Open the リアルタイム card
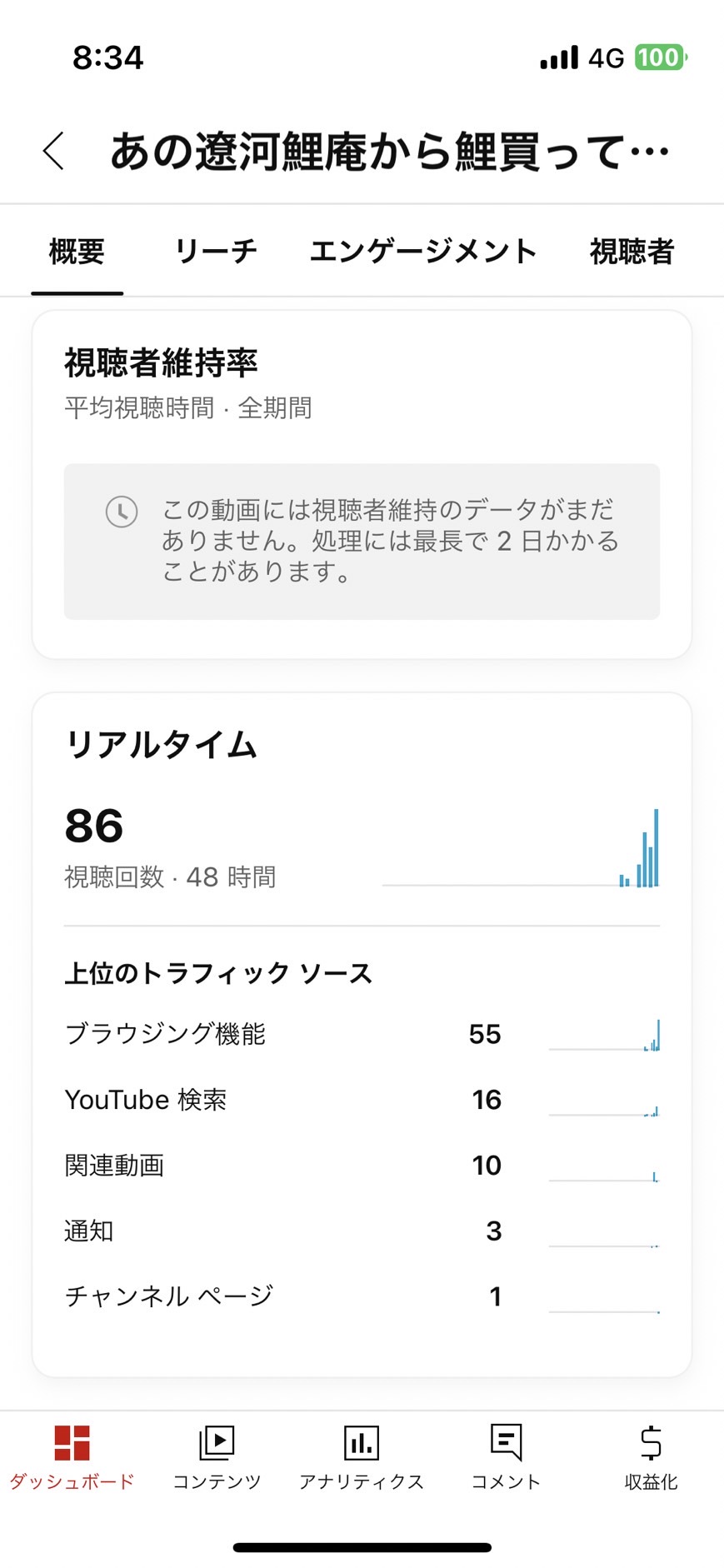Image resolution: width=724 pixels, height=1568 pixels. [362, 1035]
